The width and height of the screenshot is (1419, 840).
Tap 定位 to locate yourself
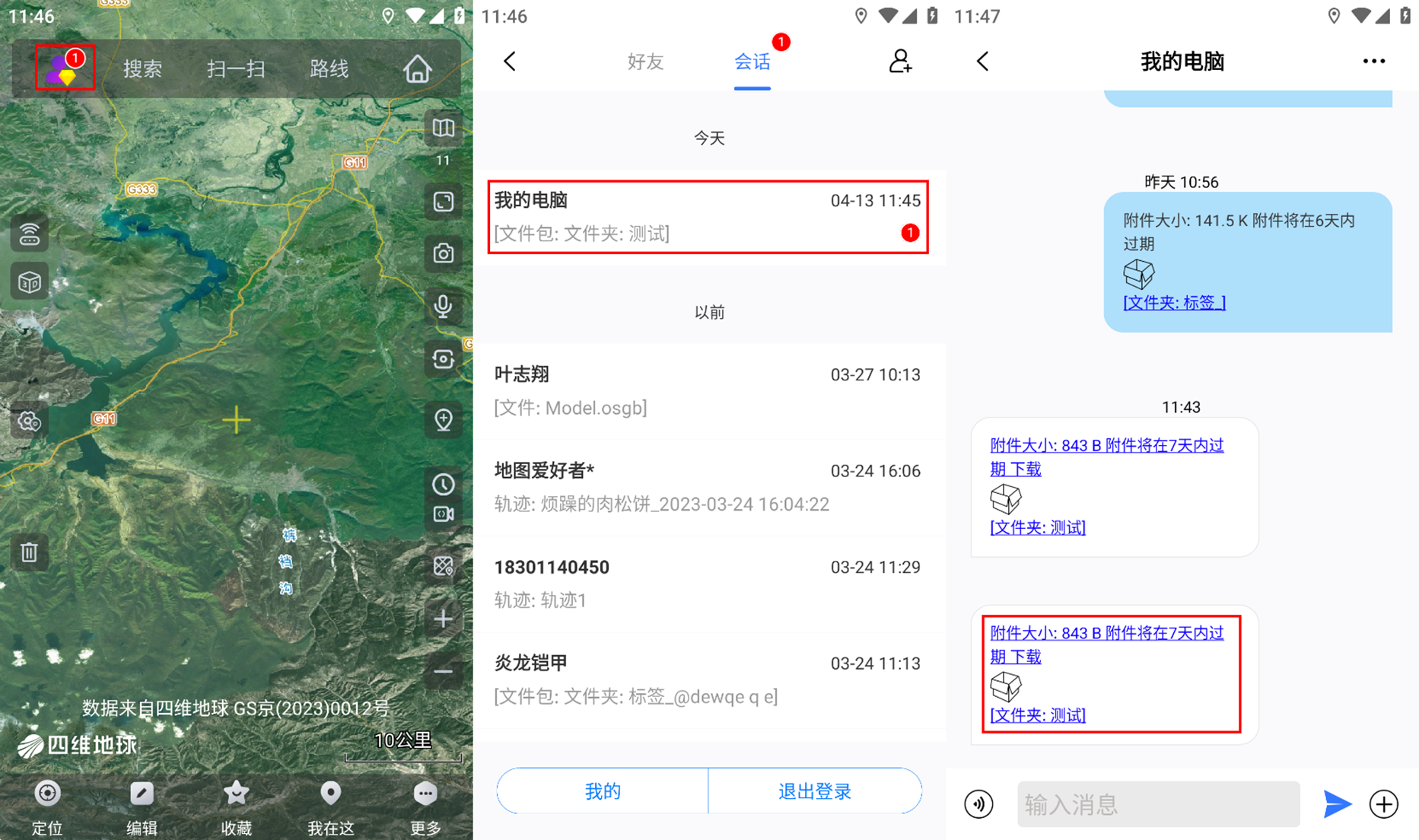[47, 807]
